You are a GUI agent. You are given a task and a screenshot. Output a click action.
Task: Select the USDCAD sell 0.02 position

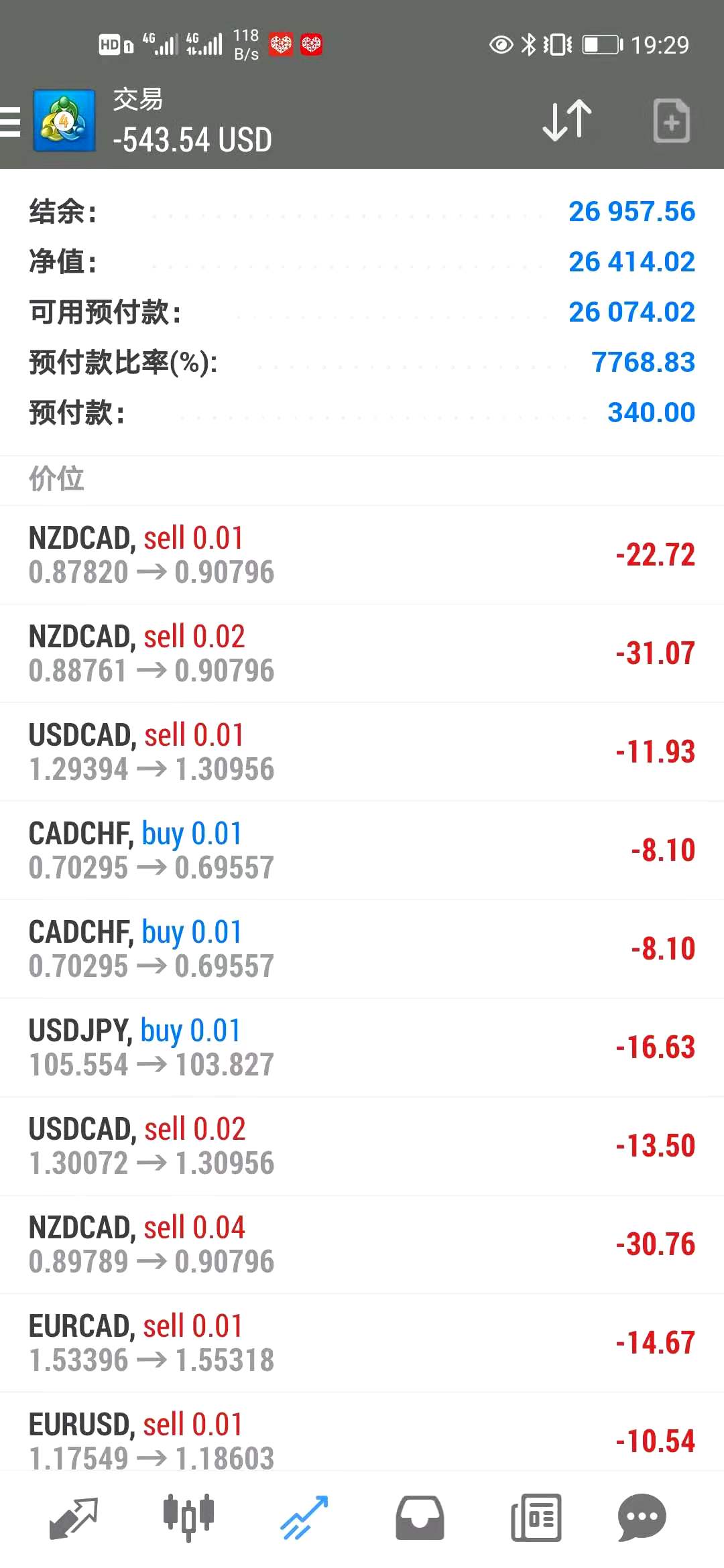pyautogui.click(x=362, y=1146)
